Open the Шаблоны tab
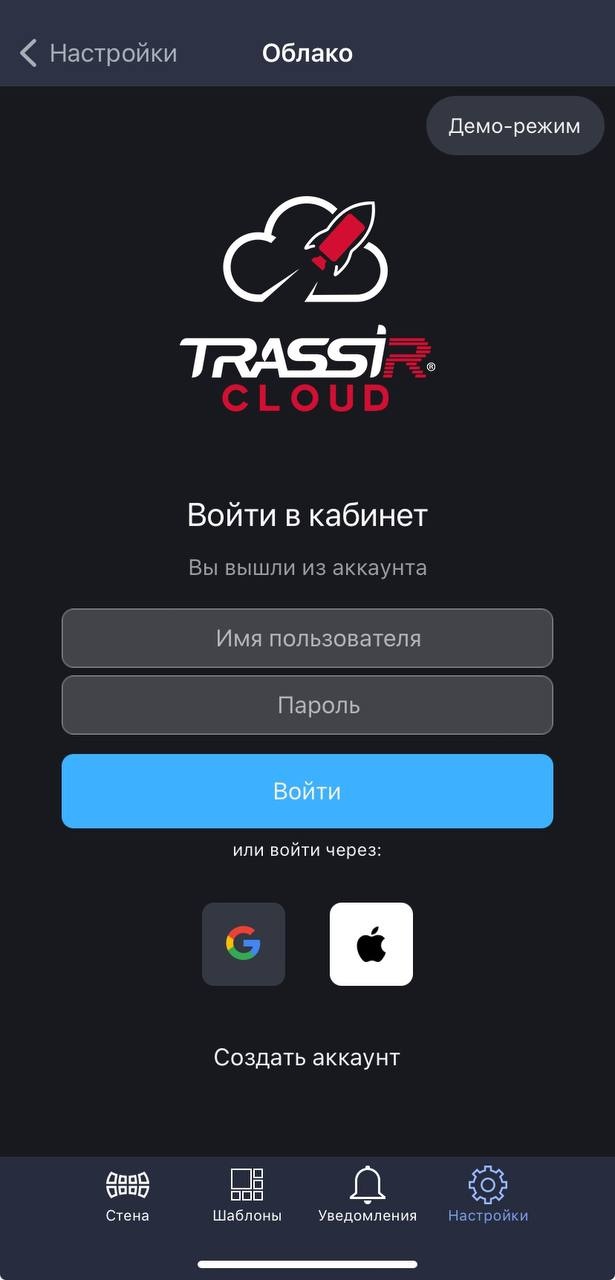615x1280 pixels. click(x=247, y=1195)
